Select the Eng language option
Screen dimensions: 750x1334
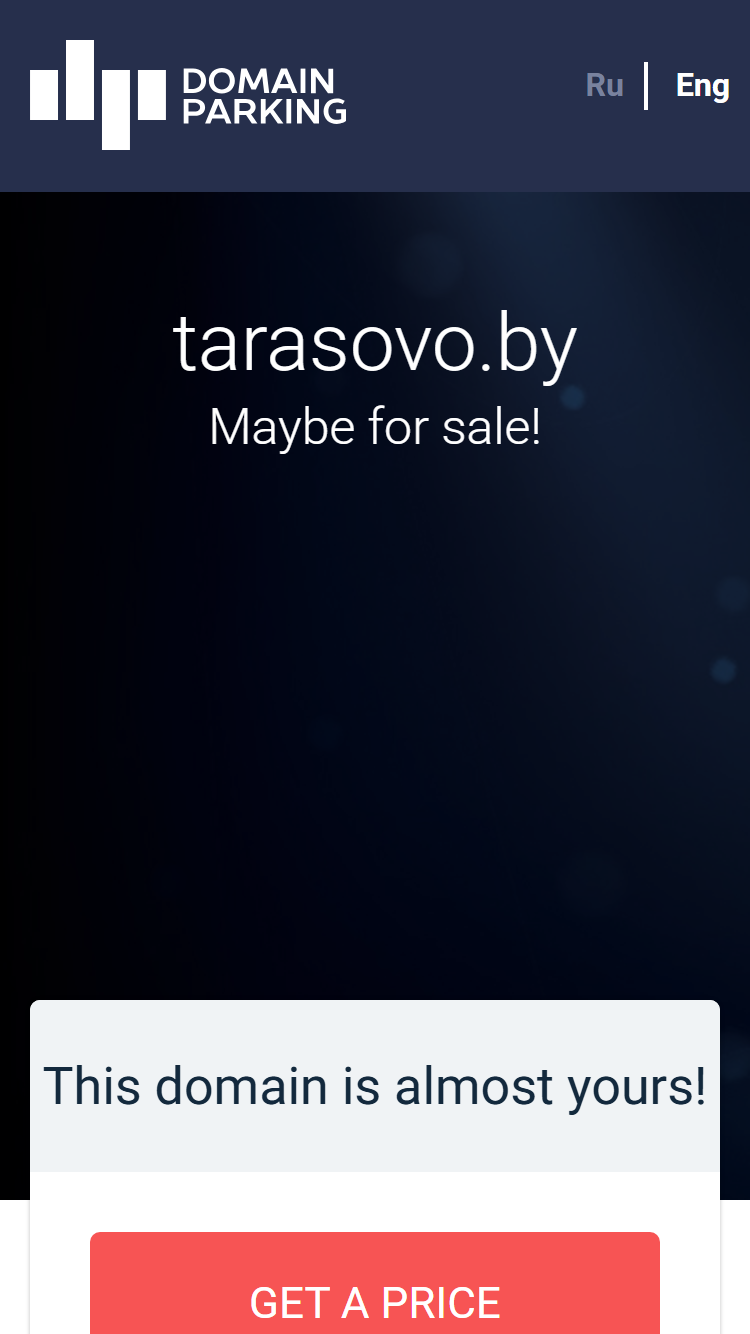pyautogui.click(x=702, y=86)
